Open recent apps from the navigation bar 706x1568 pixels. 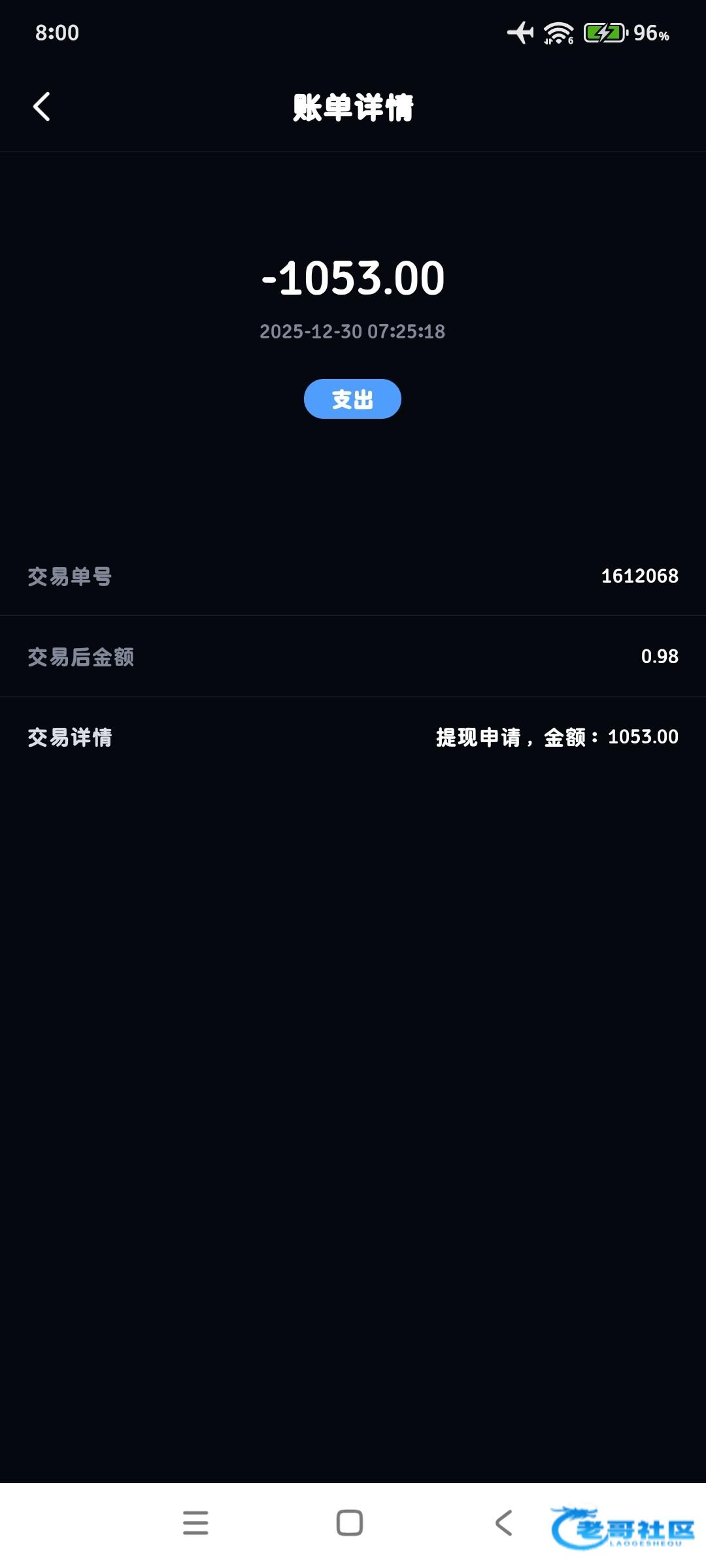coord(195,1523)
